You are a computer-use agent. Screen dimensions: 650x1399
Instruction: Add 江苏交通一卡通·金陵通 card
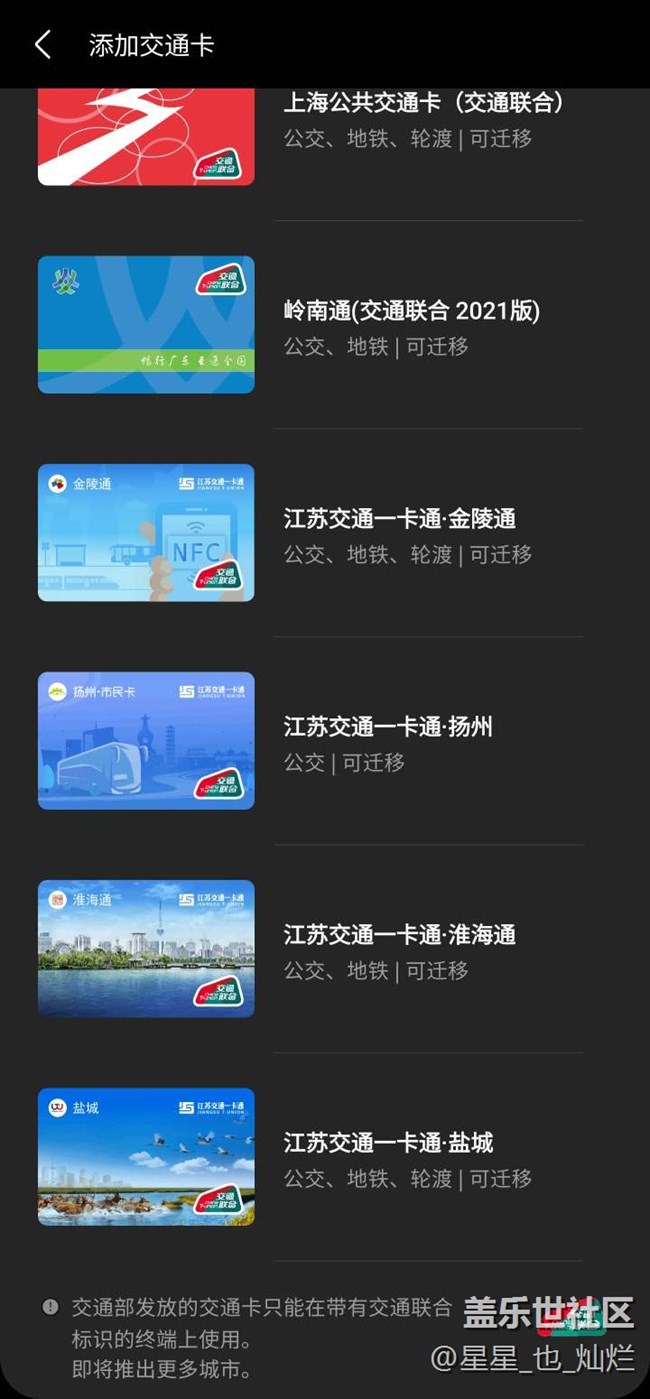pyautogui.click(x=399, y=520)
